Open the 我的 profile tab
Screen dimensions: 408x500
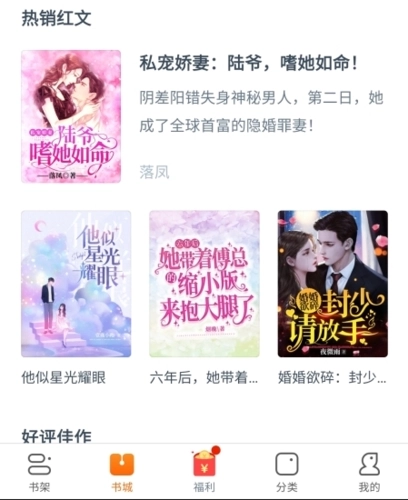(369, 472)
